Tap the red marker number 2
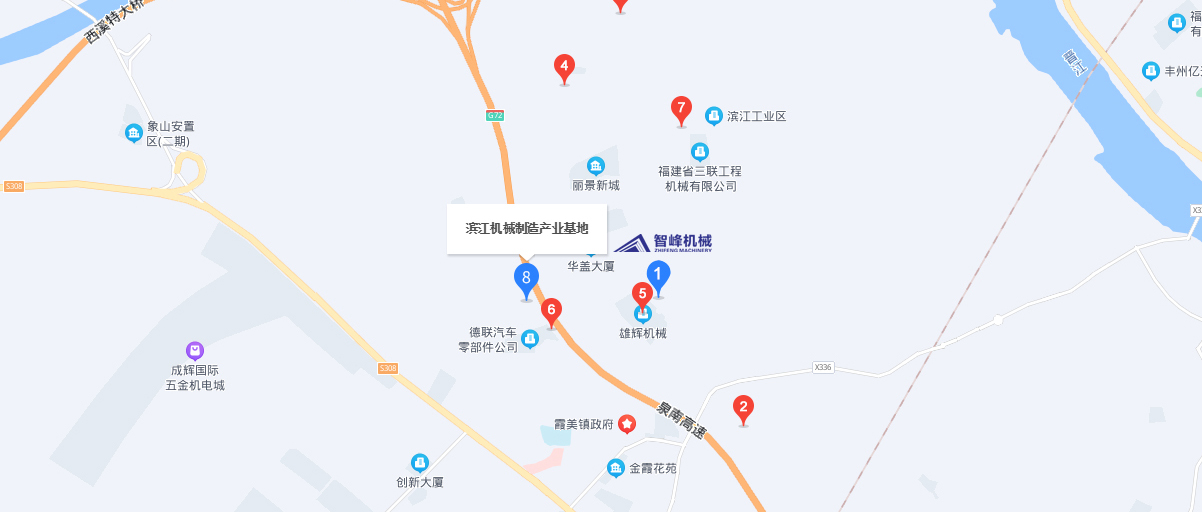 [x=743, y=408]
